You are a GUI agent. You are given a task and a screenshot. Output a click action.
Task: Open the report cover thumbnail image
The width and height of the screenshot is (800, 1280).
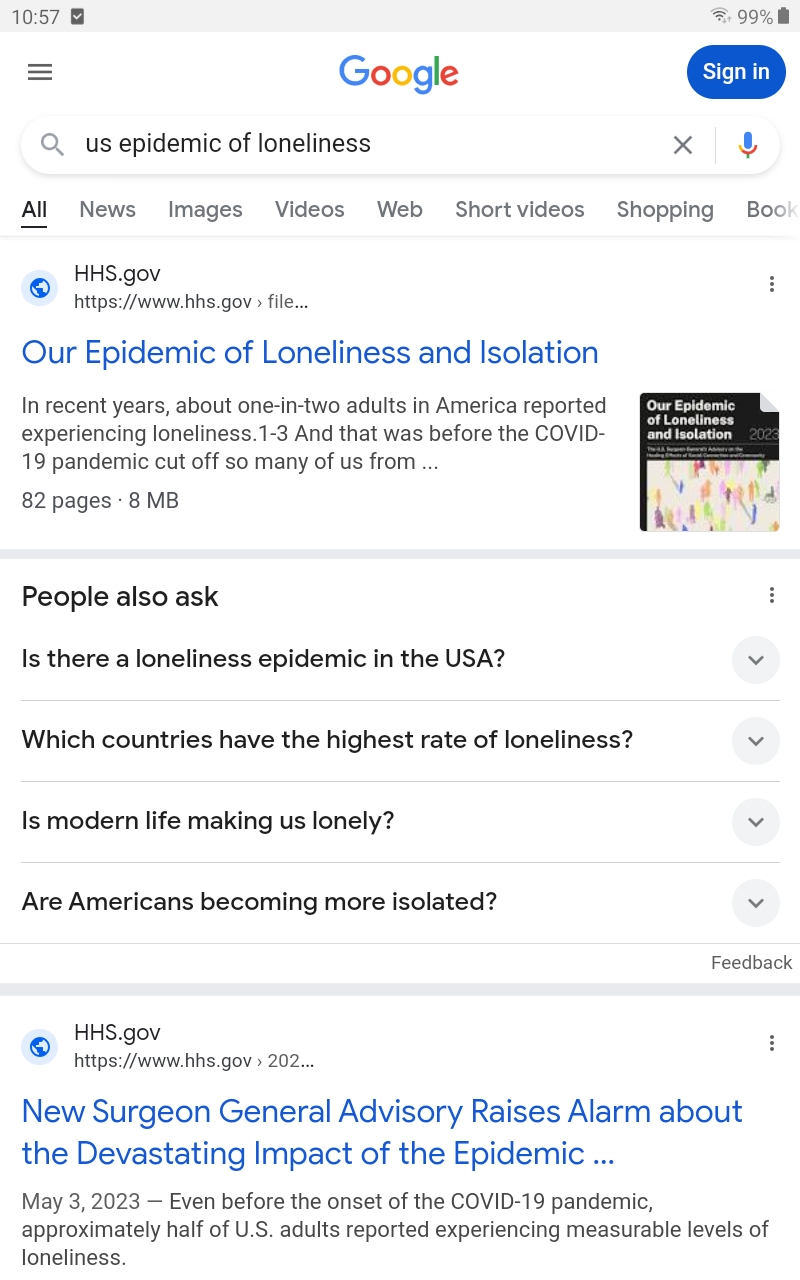click(x=709, y=461)
